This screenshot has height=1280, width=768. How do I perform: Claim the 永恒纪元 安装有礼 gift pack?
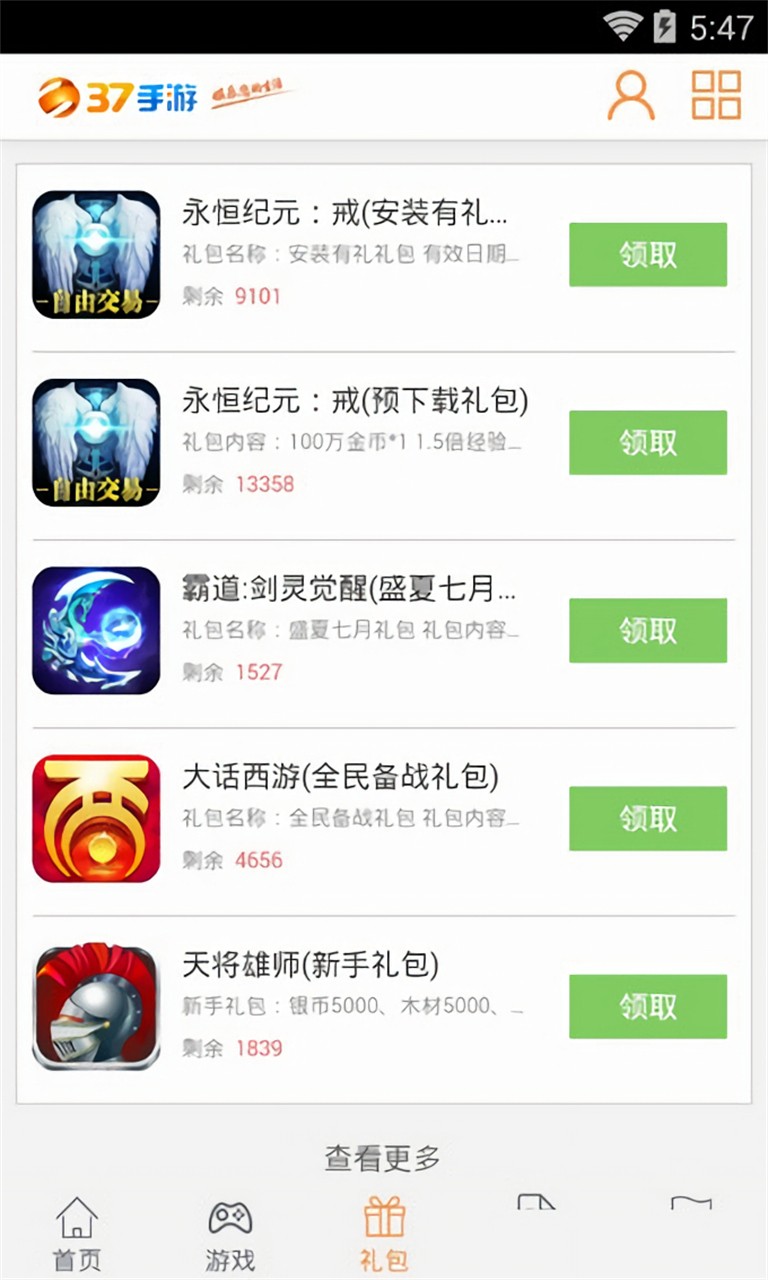647,255
